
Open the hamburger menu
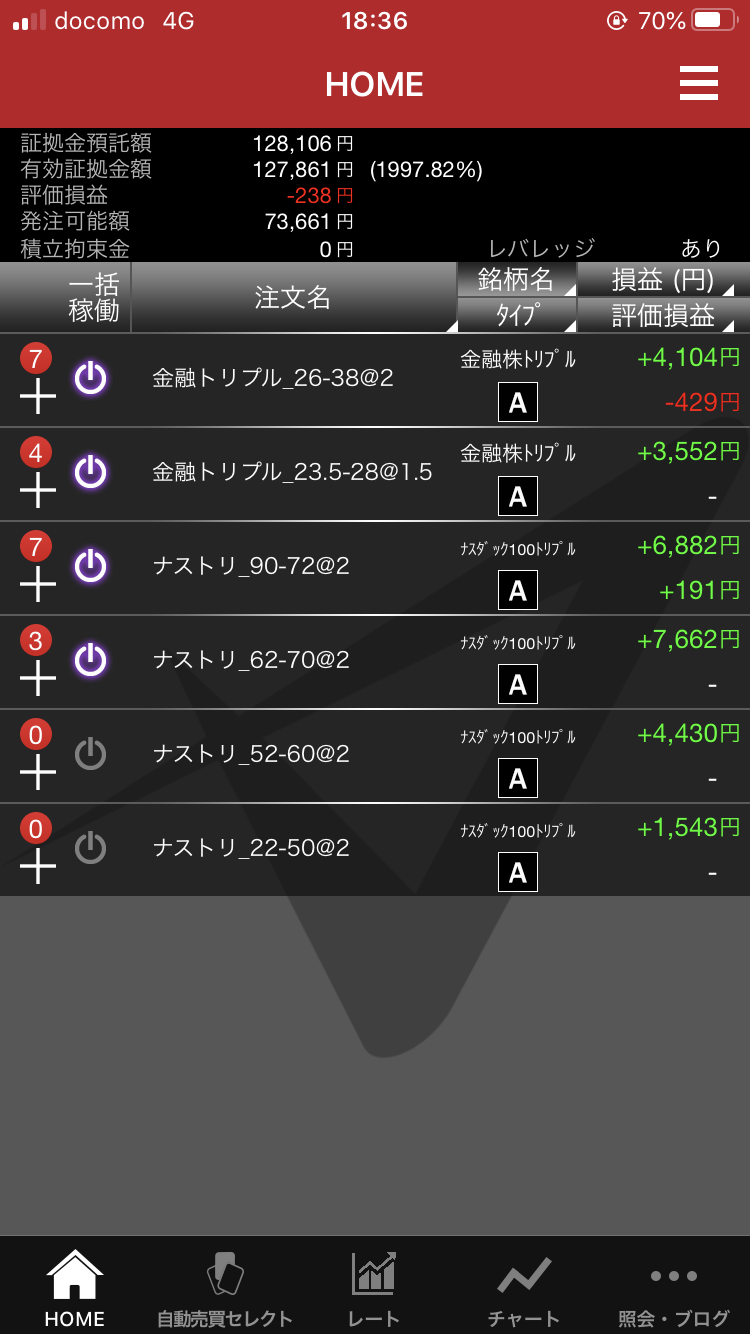(698, 83)
